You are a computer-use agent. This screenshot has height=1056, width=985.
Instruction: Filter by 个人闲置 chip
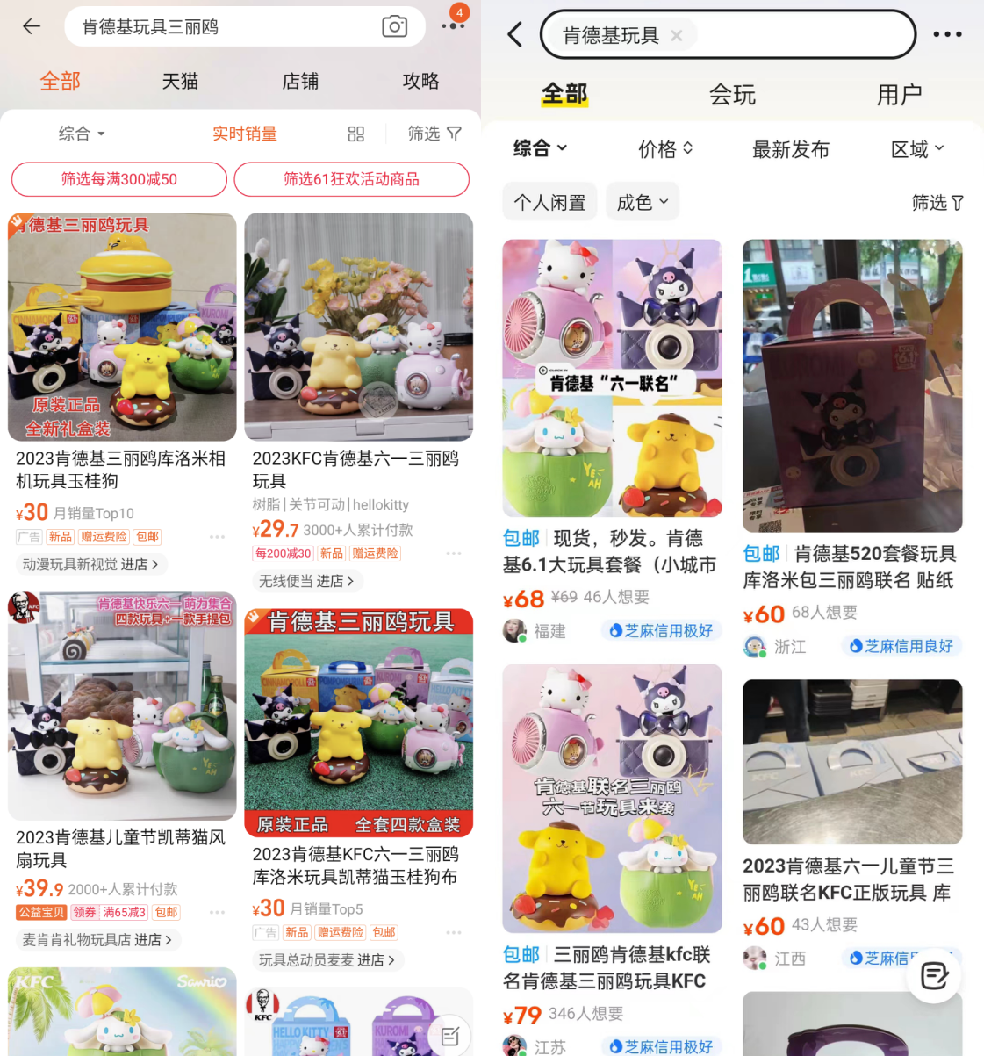[550, 202]
